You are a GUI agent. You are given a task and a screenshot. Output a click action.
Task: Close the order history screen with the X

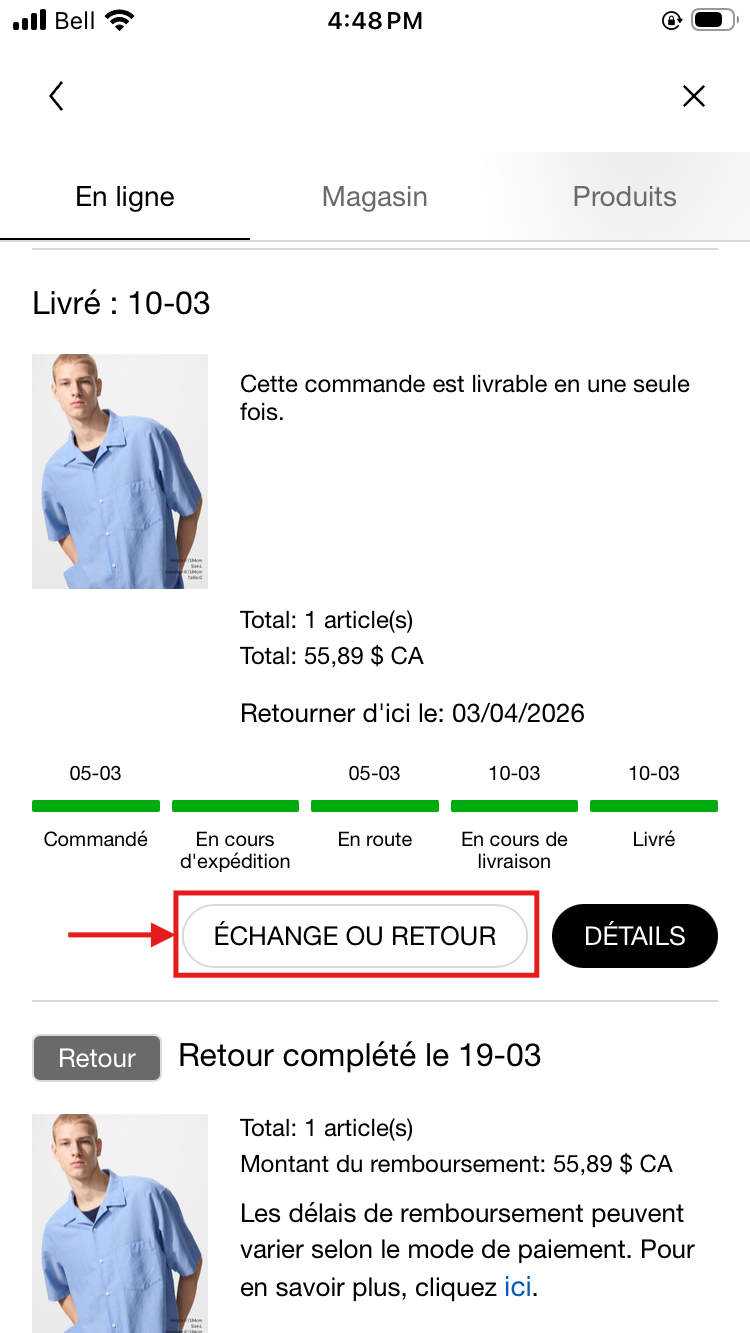pyautogui.click(x=694, y=96)
